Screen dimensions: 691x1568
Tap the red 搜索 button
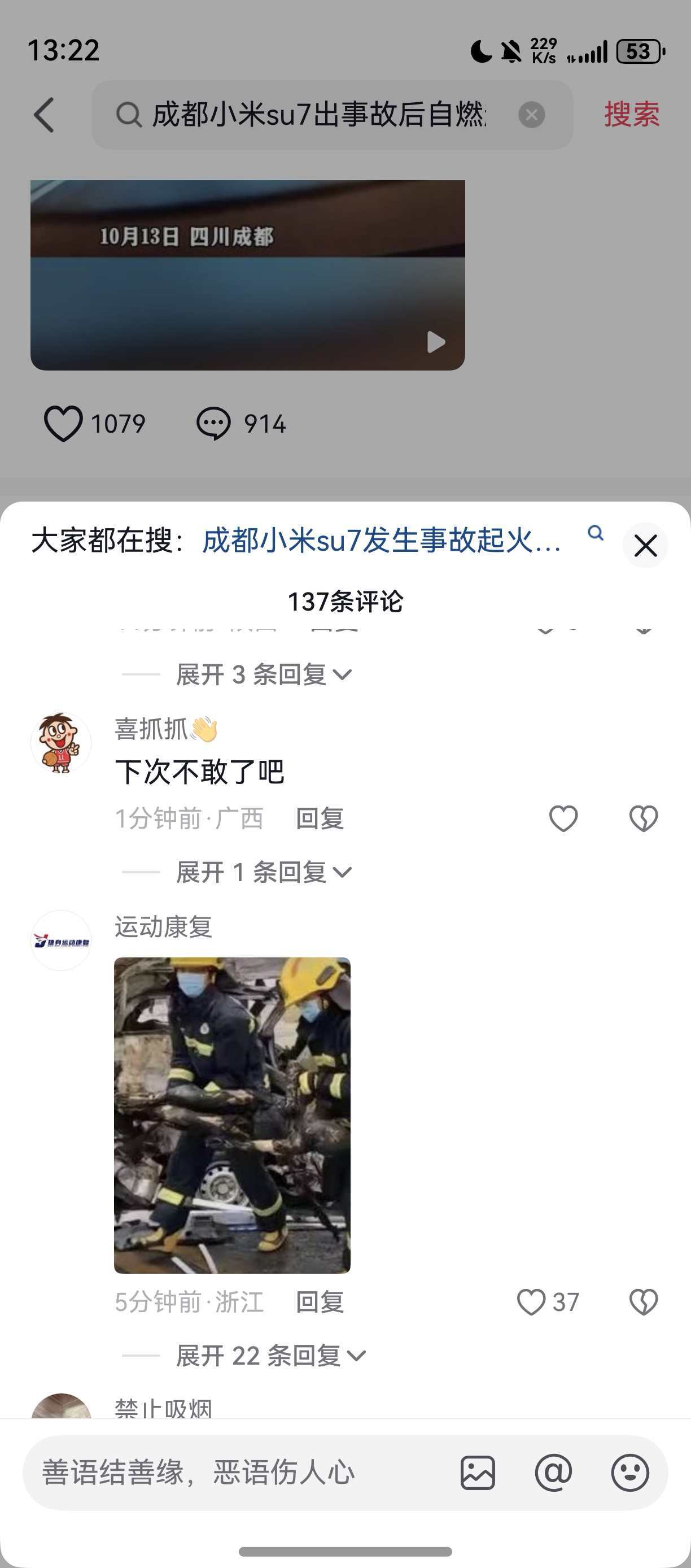pyautogui.click(x=631, y=115)
